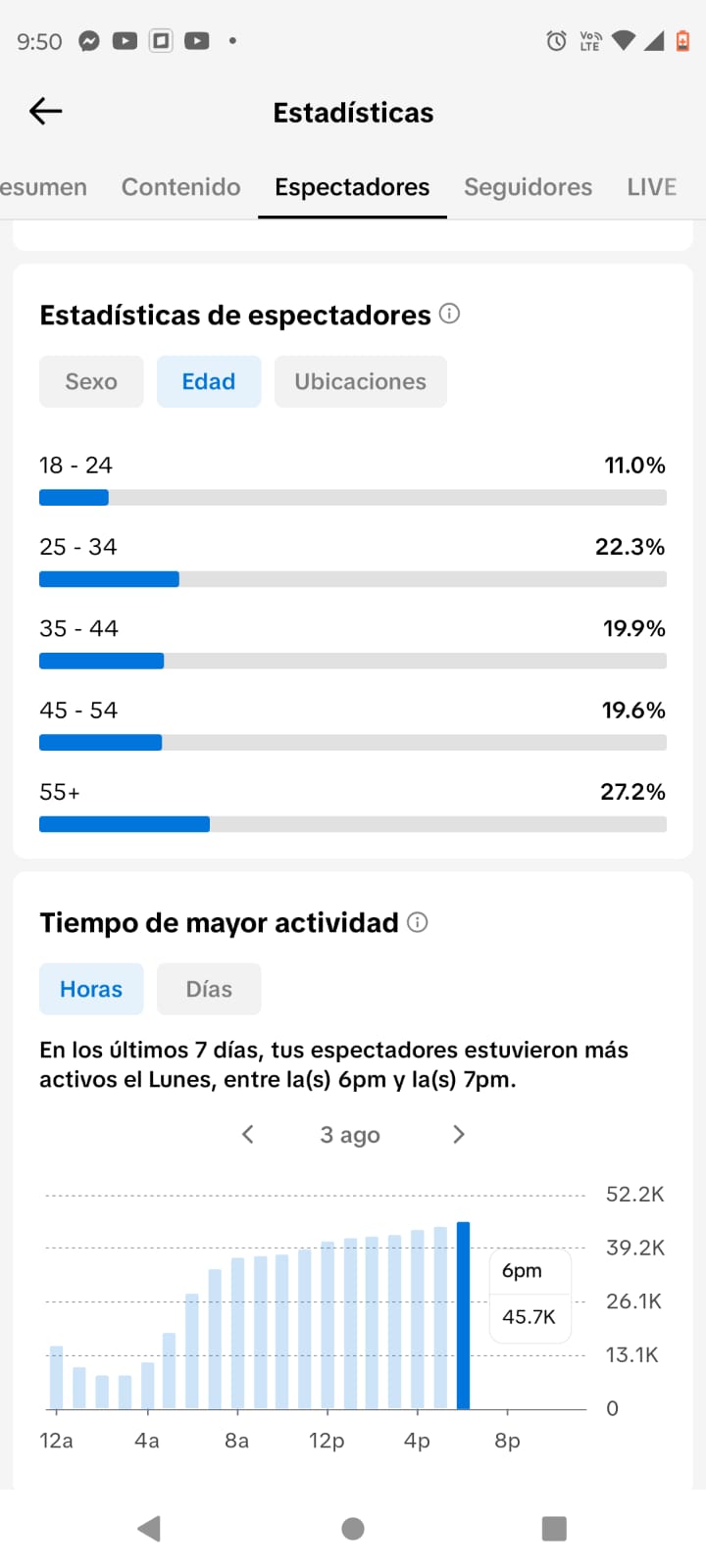706x1568 pixels.
Task: Switch to the Resumen tab
Action: point(43,187)
